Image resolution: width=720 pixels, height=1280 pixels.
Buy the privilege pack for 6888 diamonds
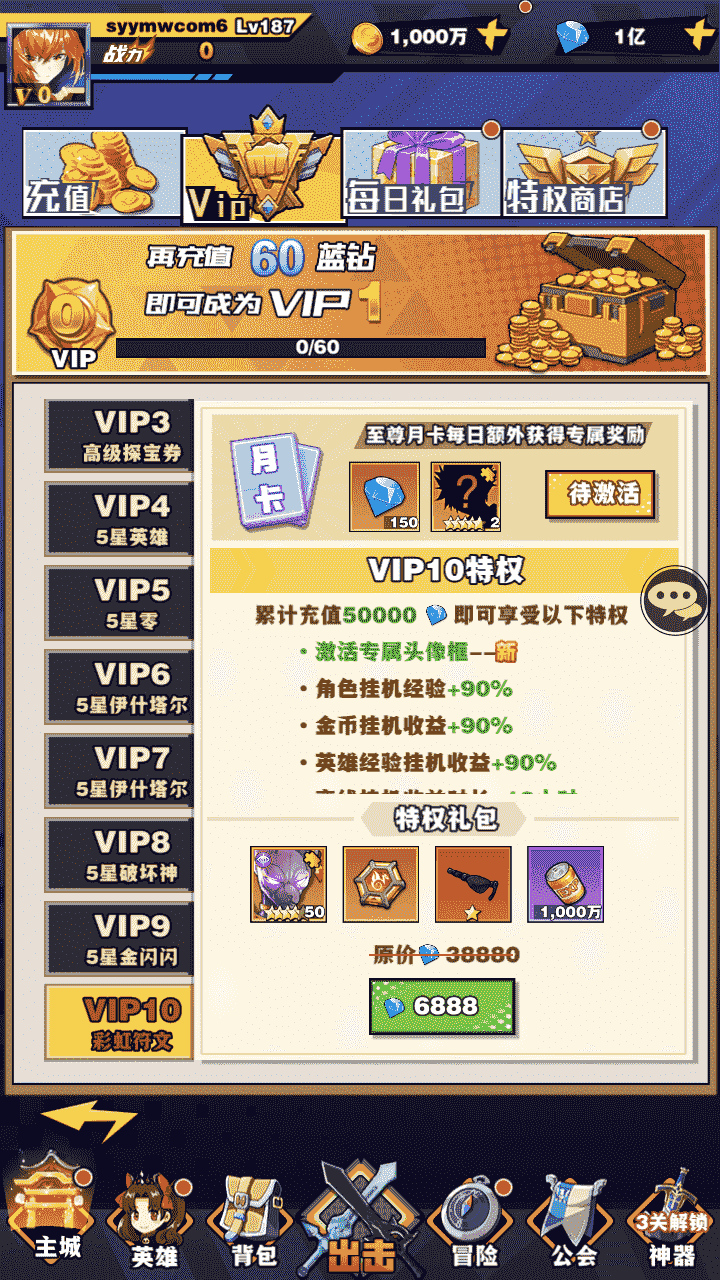coord(442,1006)
